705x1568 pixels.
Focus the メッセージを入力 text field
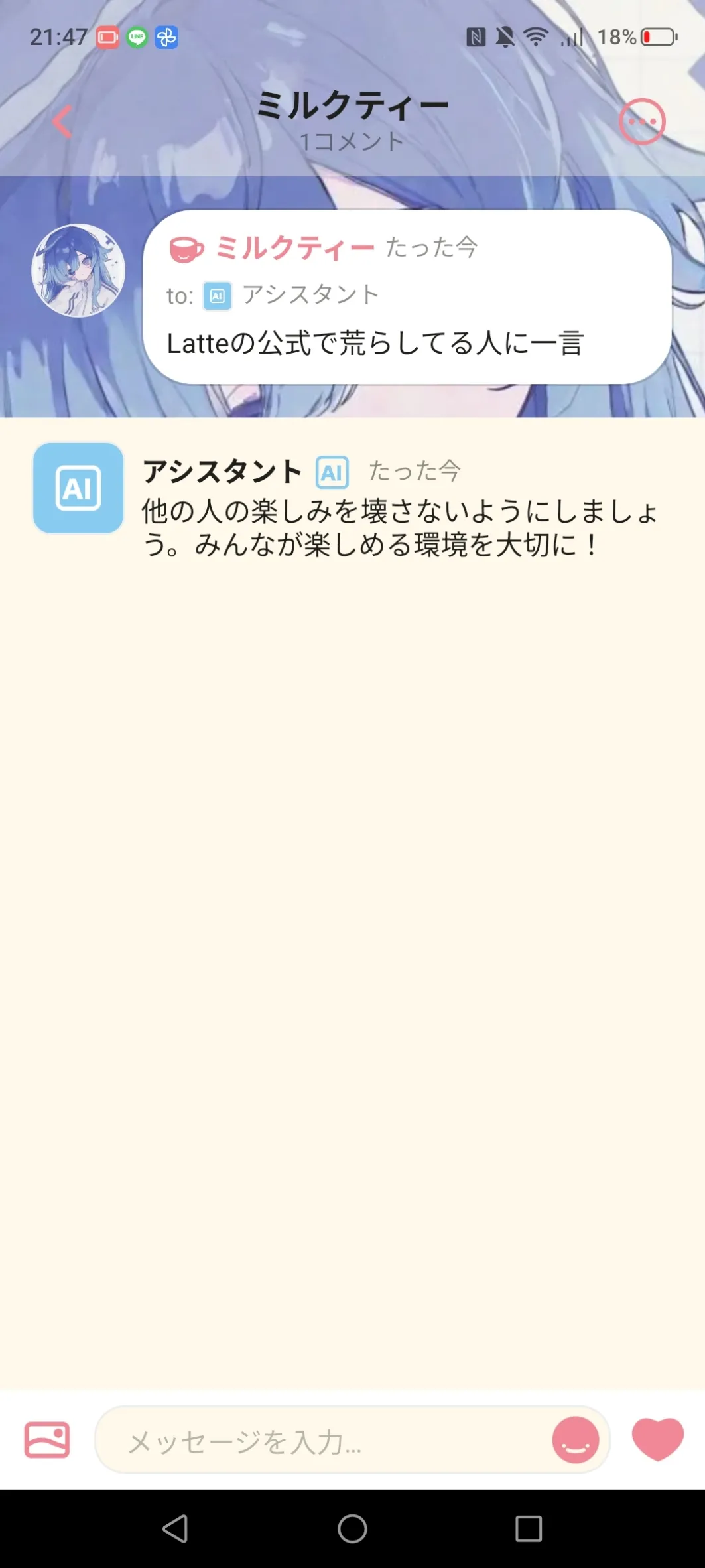325,1441
